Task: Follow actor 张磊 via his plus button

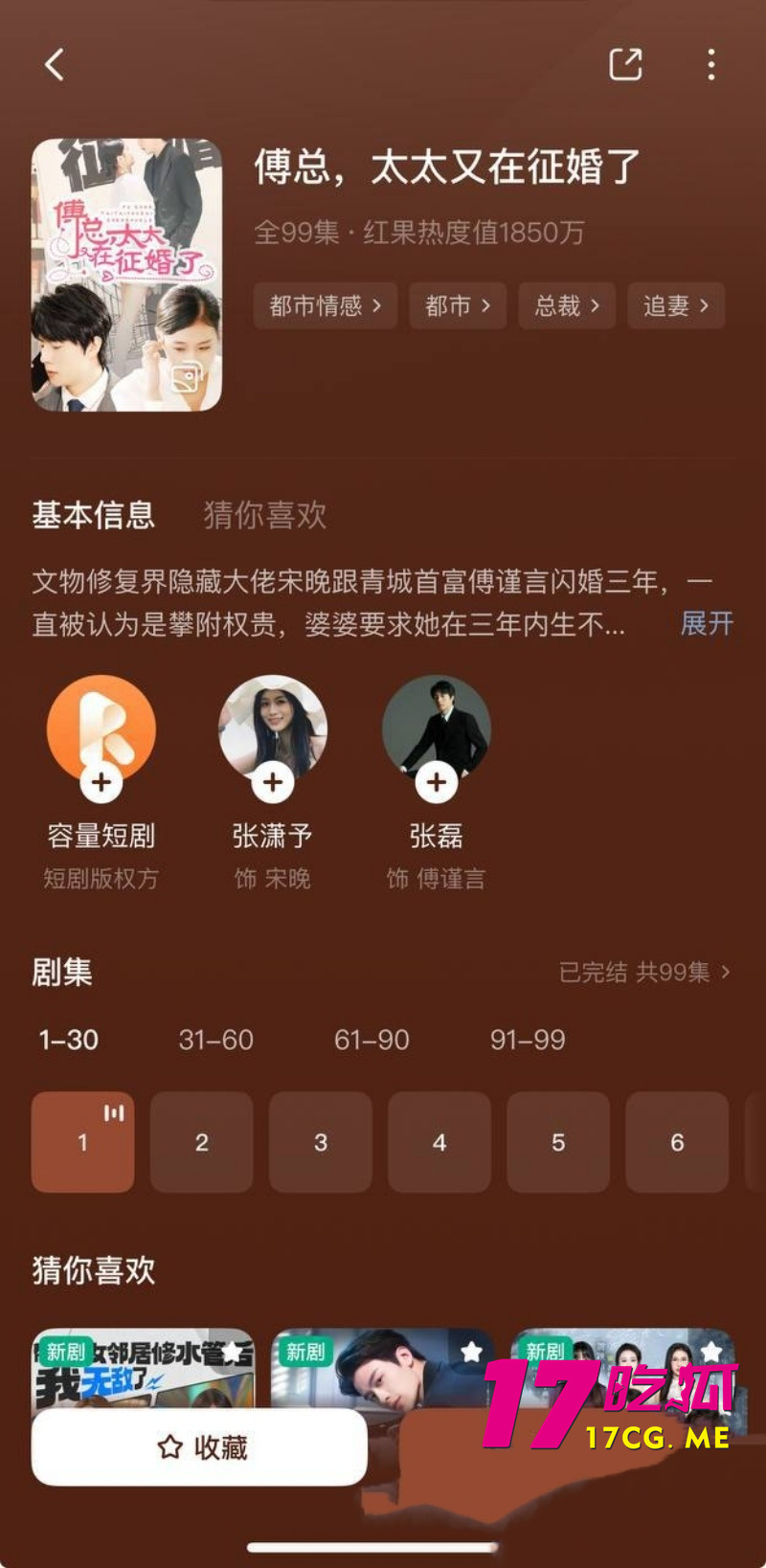Action: point(437,780)
